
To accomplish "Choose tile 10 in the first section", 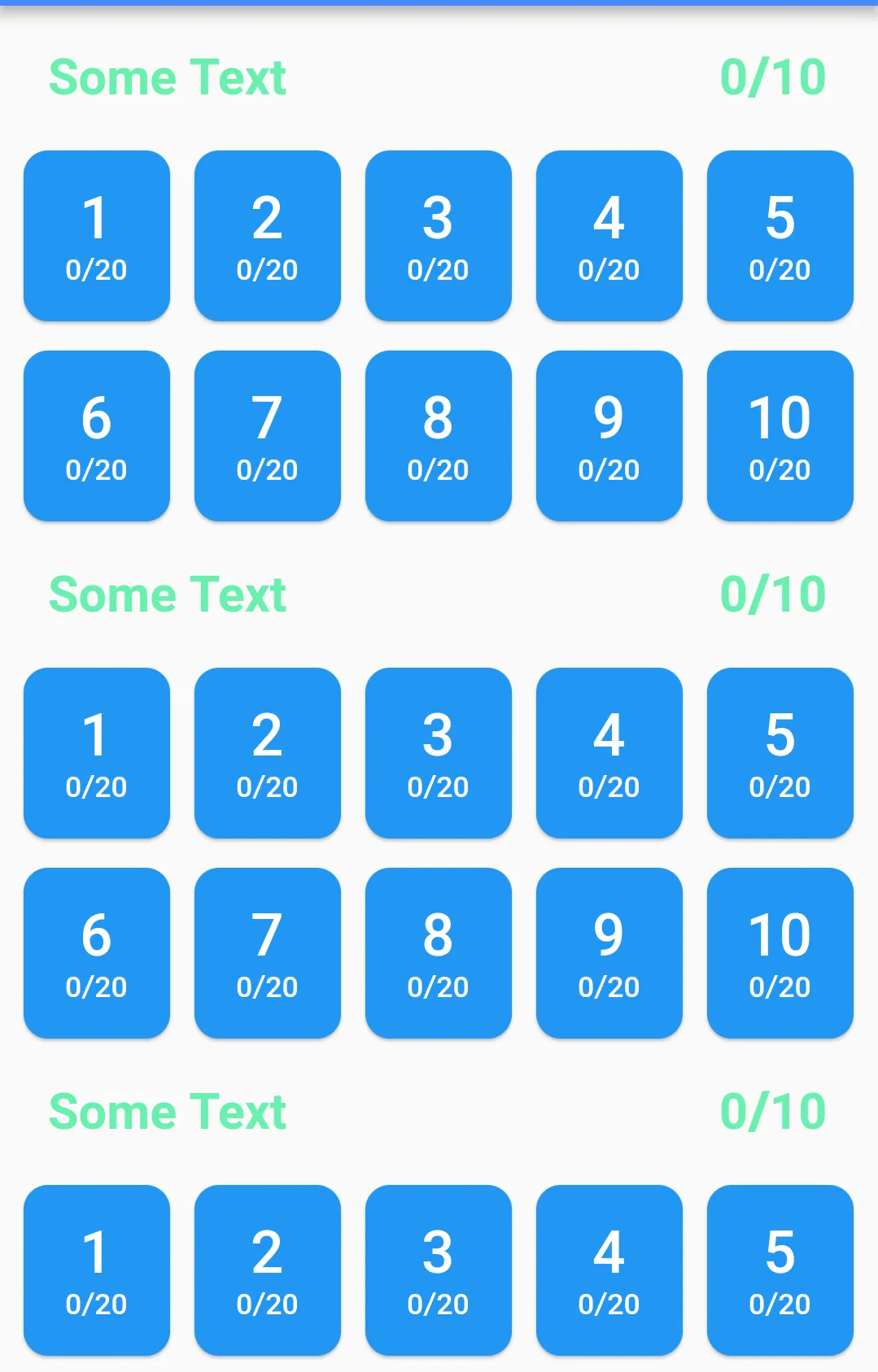I will (x=780, y=436).
